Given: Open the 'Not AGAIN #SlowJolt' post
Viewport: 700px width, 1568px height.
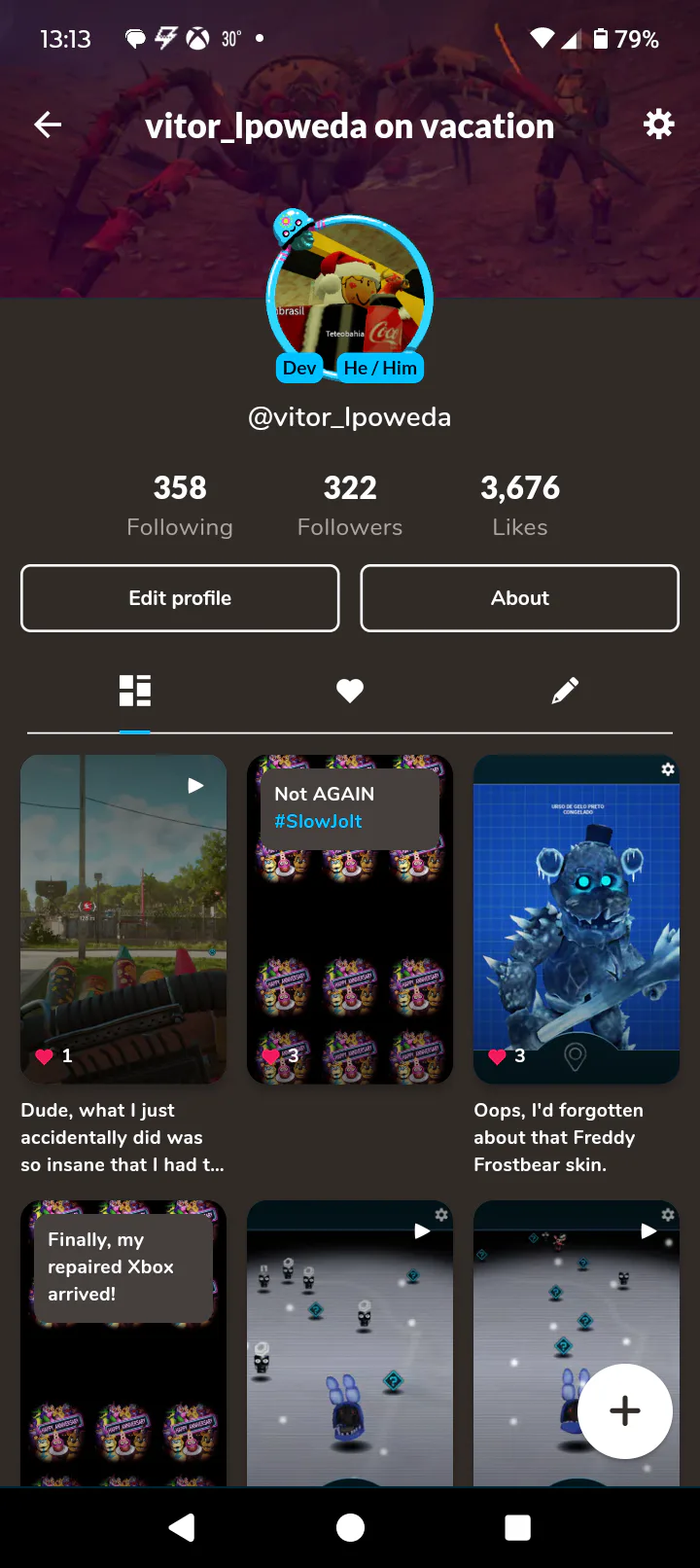Looking at the screenshot, I should tap(350, 919).
